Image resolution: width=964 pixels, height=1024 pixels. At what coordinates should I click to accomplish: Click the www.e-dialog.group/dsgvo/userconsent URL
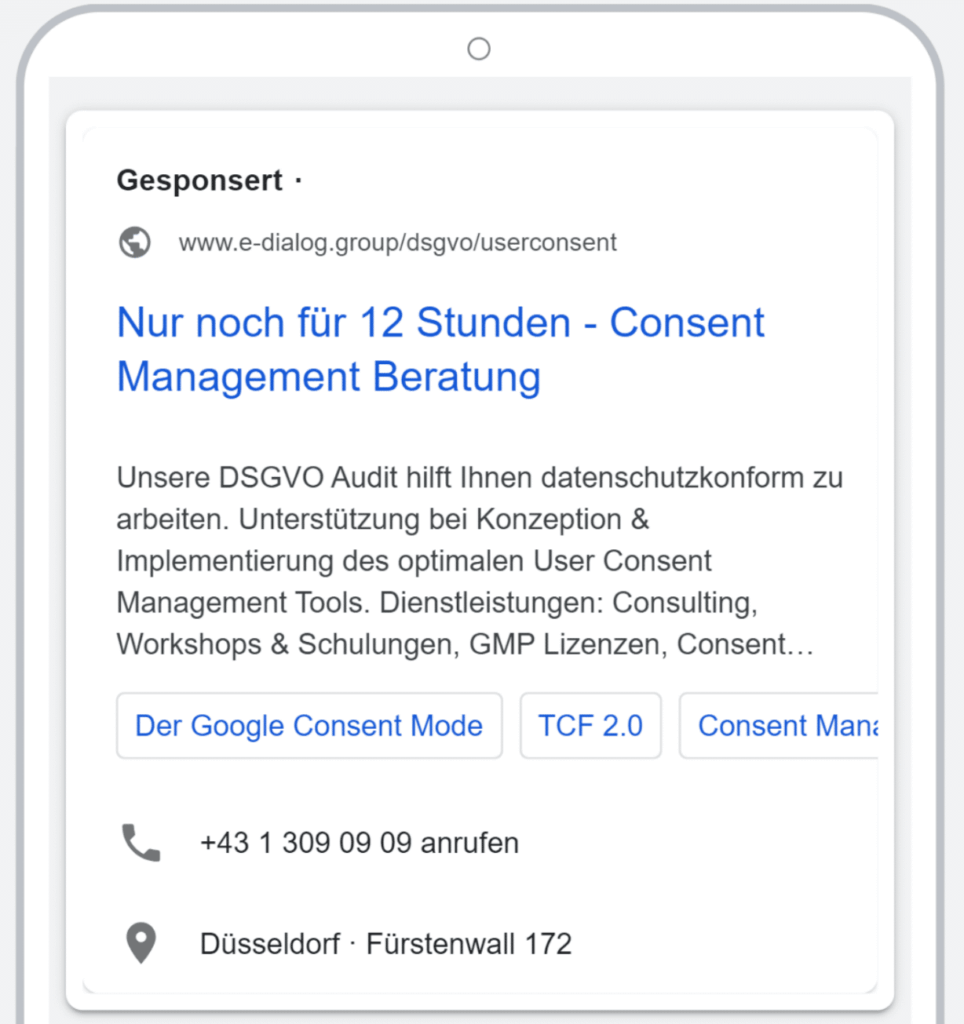[397, 242]
